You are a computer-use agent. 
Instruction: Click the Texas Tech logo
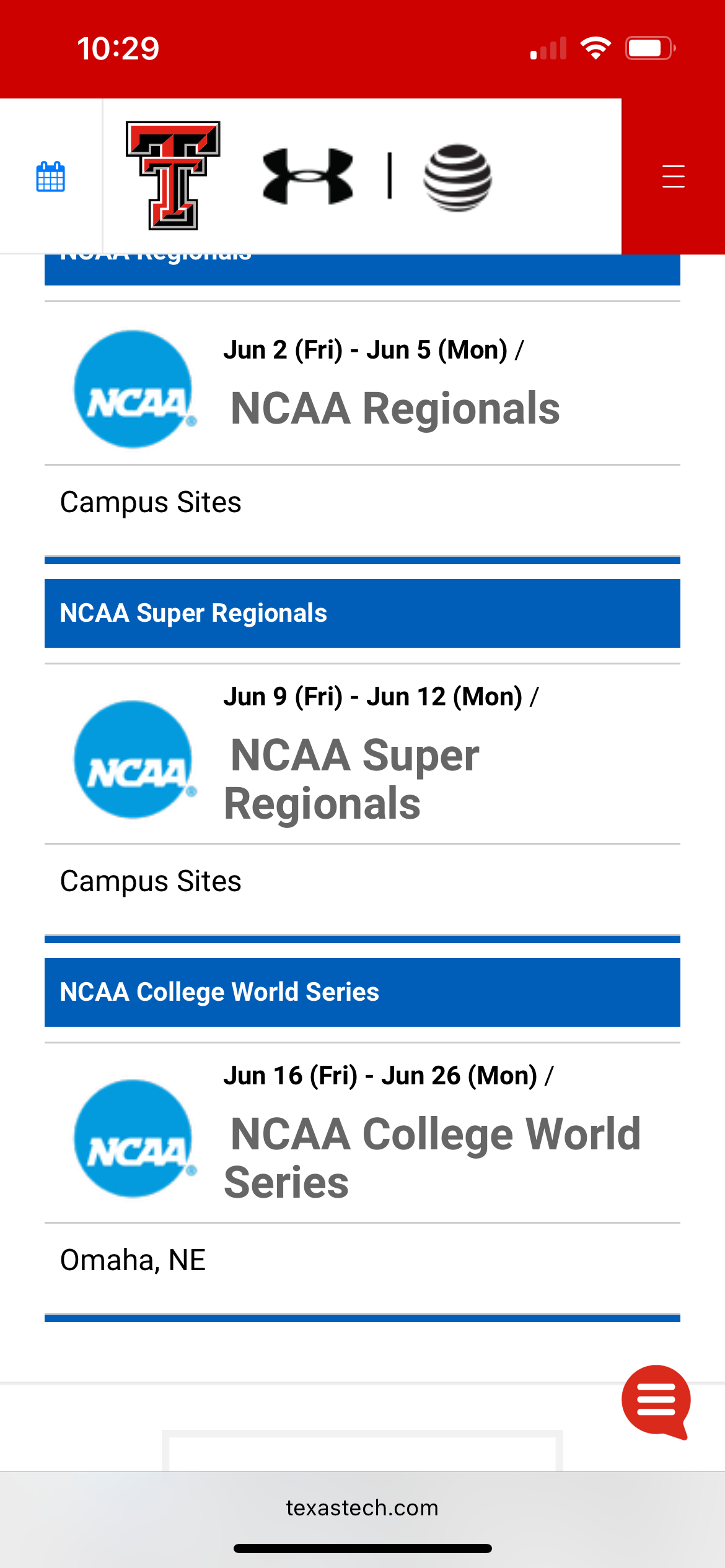click(172, 175)
